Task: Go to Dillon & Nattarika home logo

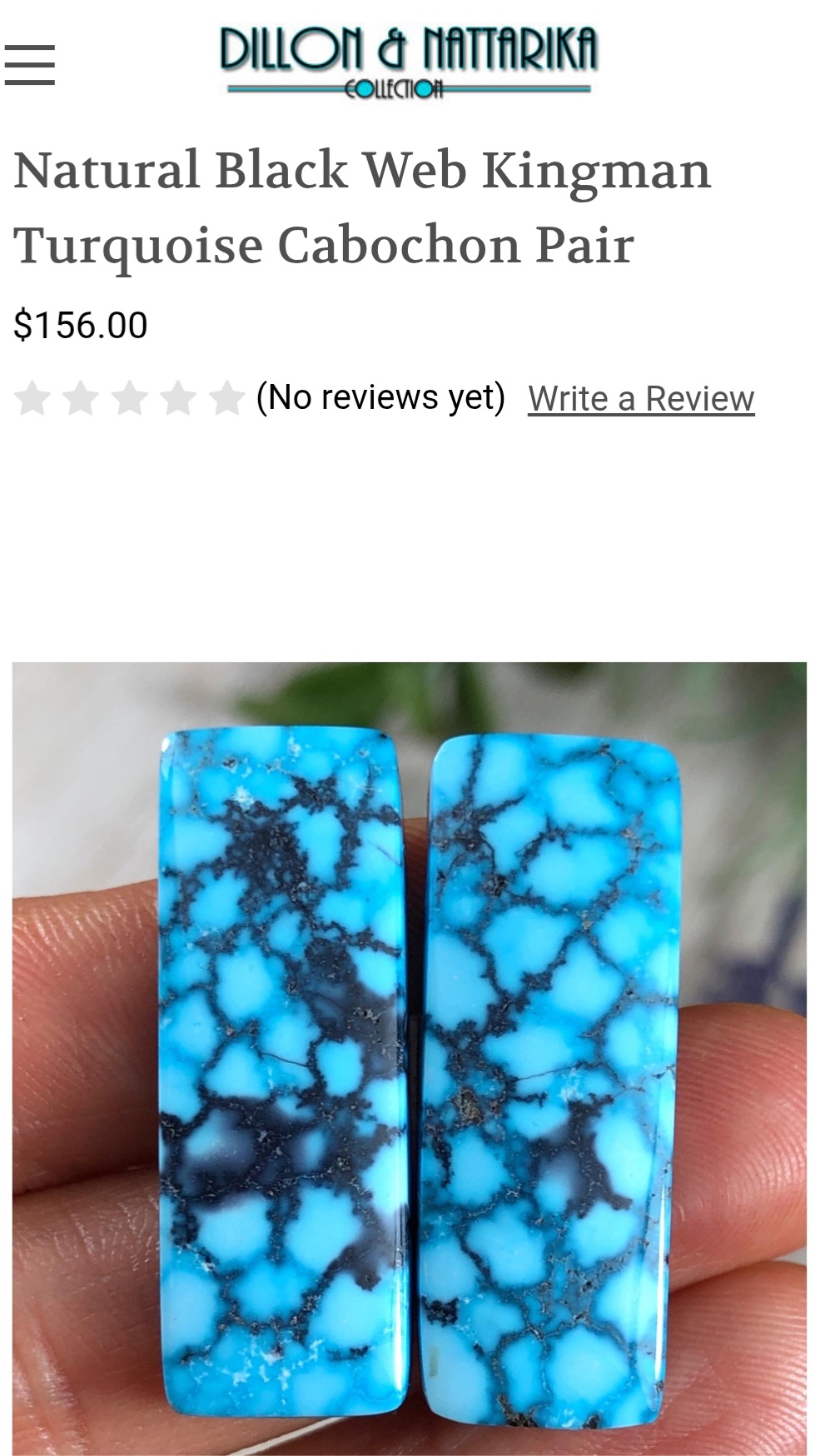Action: pos(409,62)
